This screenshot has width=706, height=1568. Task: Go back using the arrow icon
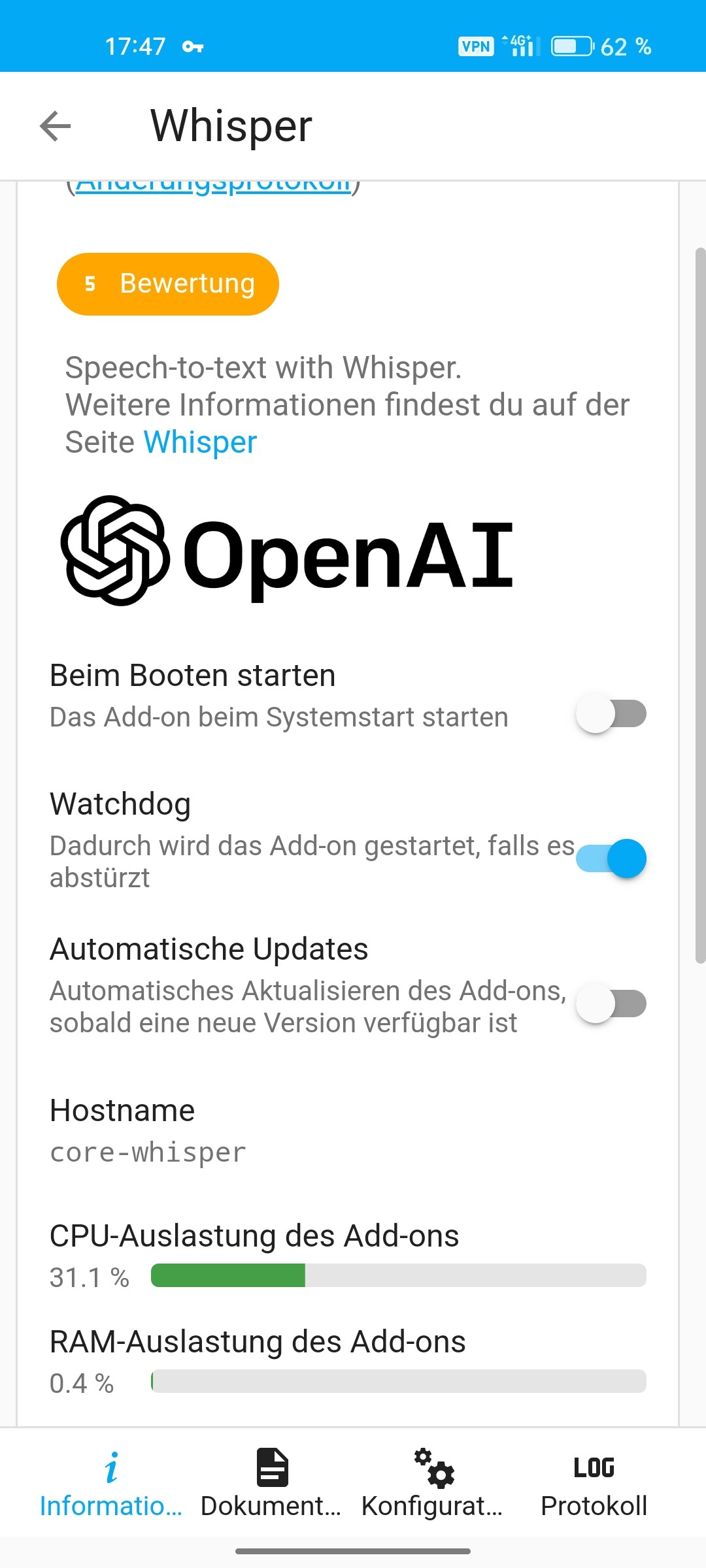click(56, 126)
